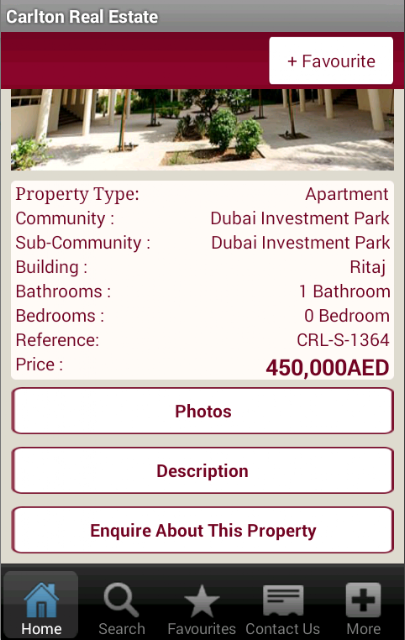View the property Description

[202, 471]
